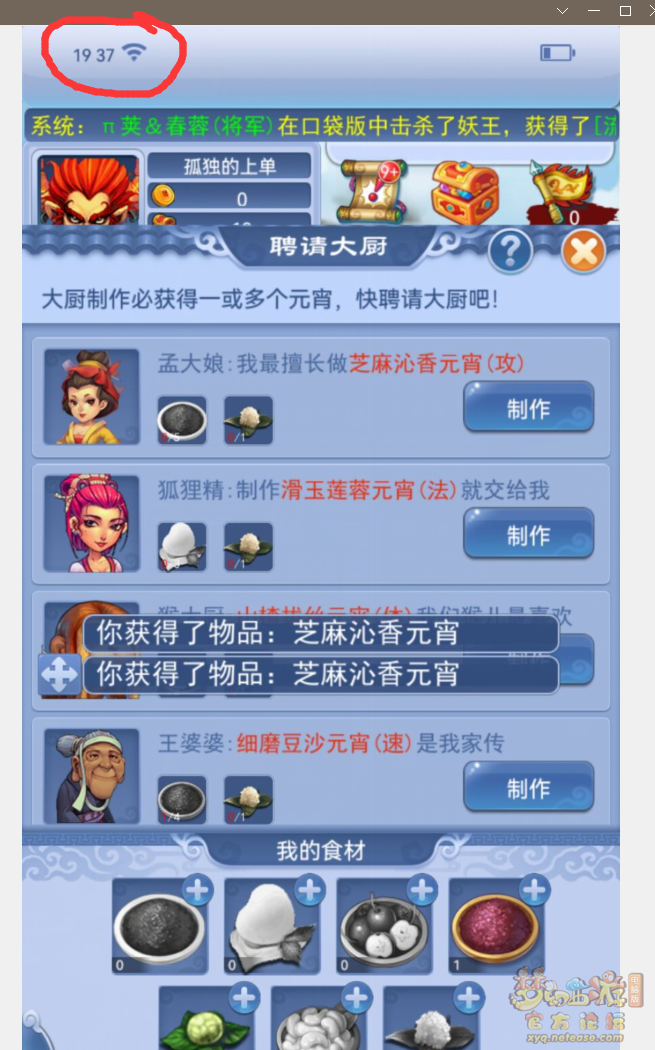Tap 制作 for 王婆婆's 细磨豆沙元宵
655x1050 pixels.
528,787
